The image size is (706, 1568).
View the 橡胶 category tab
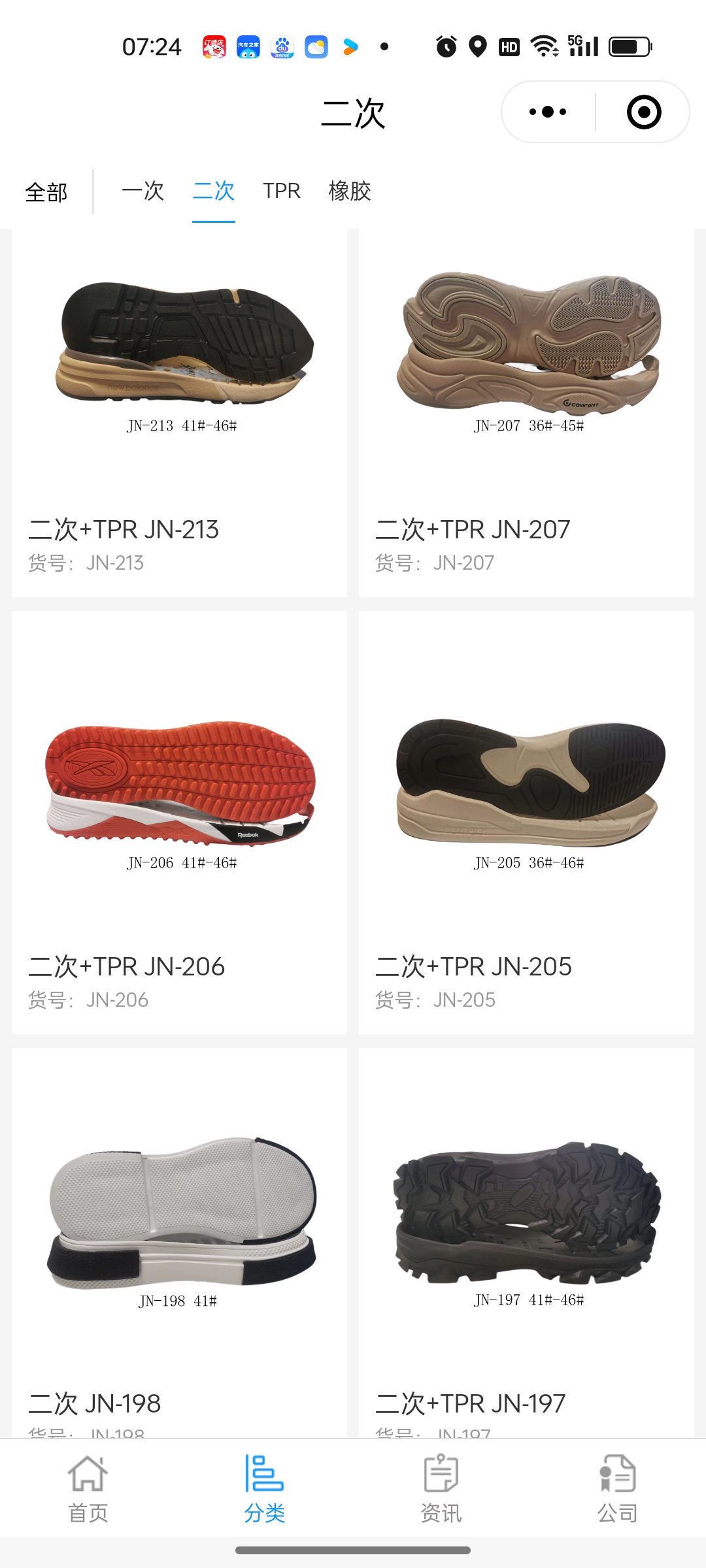click(x=350, y=191)
